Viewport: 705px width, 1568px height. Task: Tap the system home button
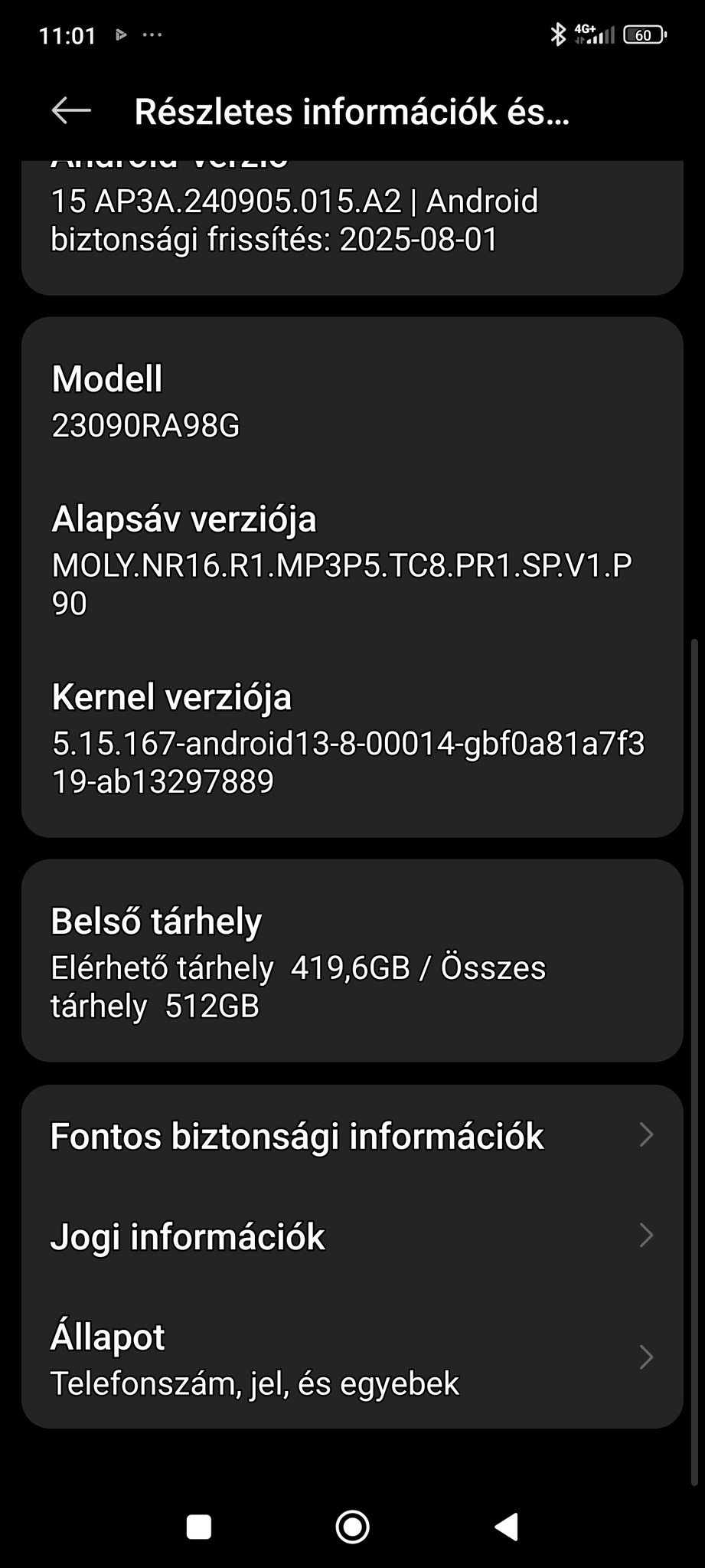[x=352, y=1526]
